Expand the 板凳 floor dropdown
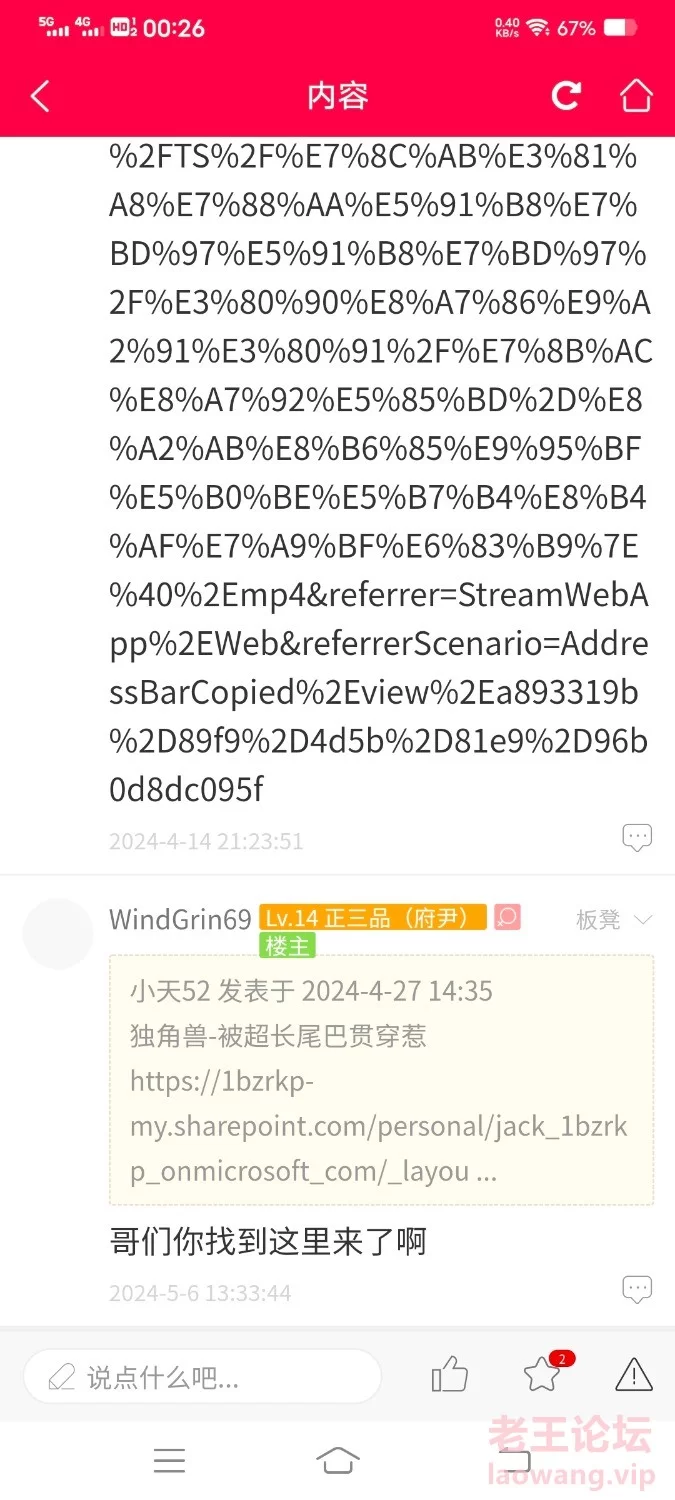The width and height of the screenshot is (675, 1500). point(614,920)
